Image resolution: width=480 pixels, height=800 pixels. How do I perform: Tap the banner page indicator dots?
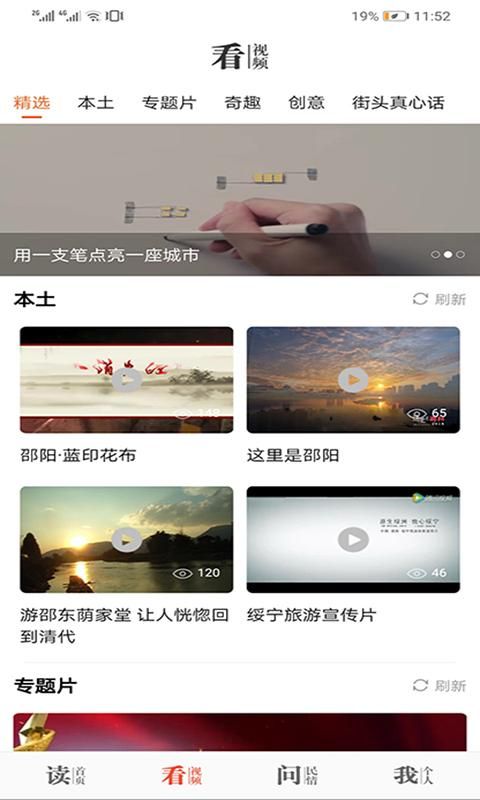click(448, 254)
